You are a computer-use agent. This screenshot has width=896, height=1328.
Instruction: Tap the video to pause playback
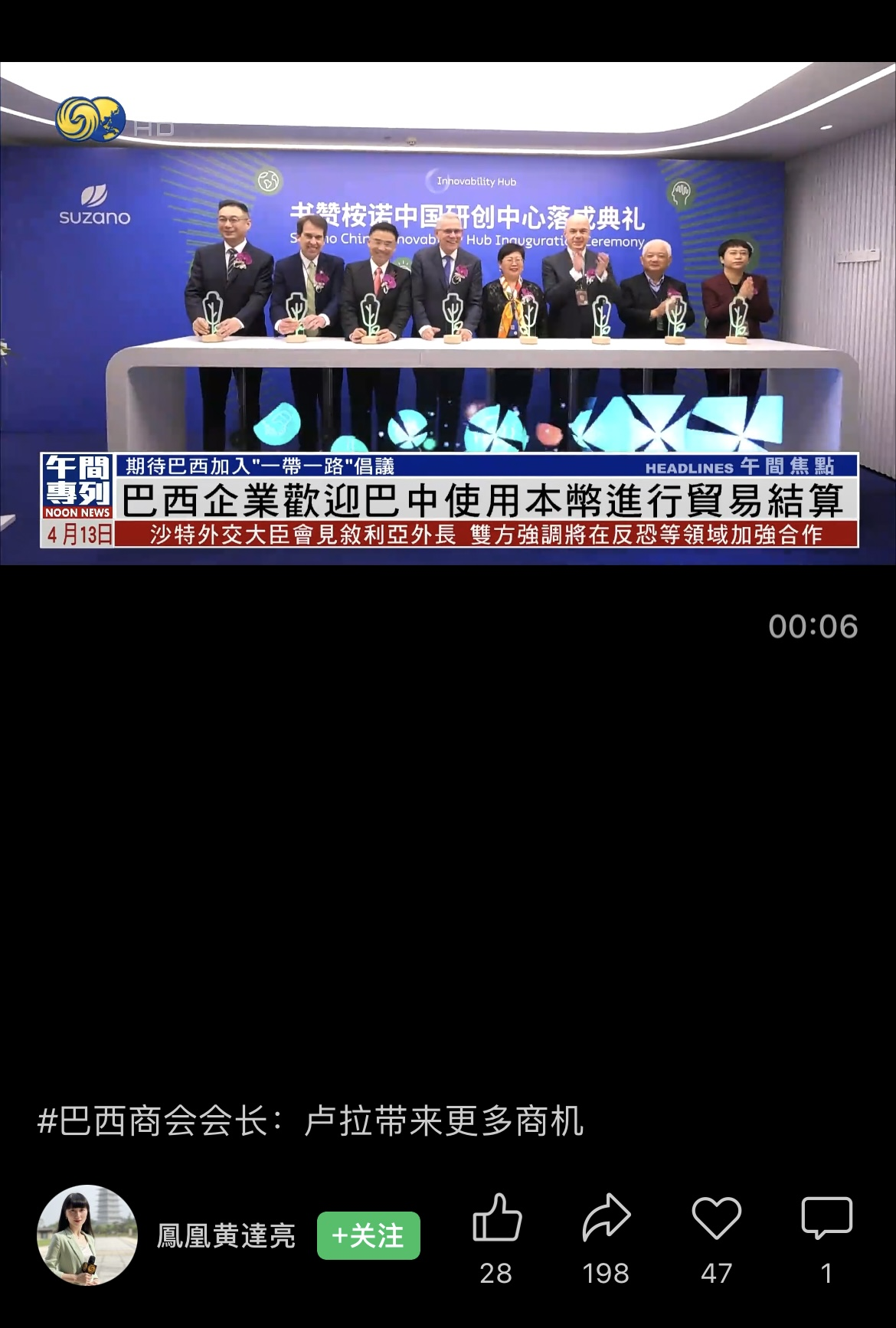click(448, 314)
